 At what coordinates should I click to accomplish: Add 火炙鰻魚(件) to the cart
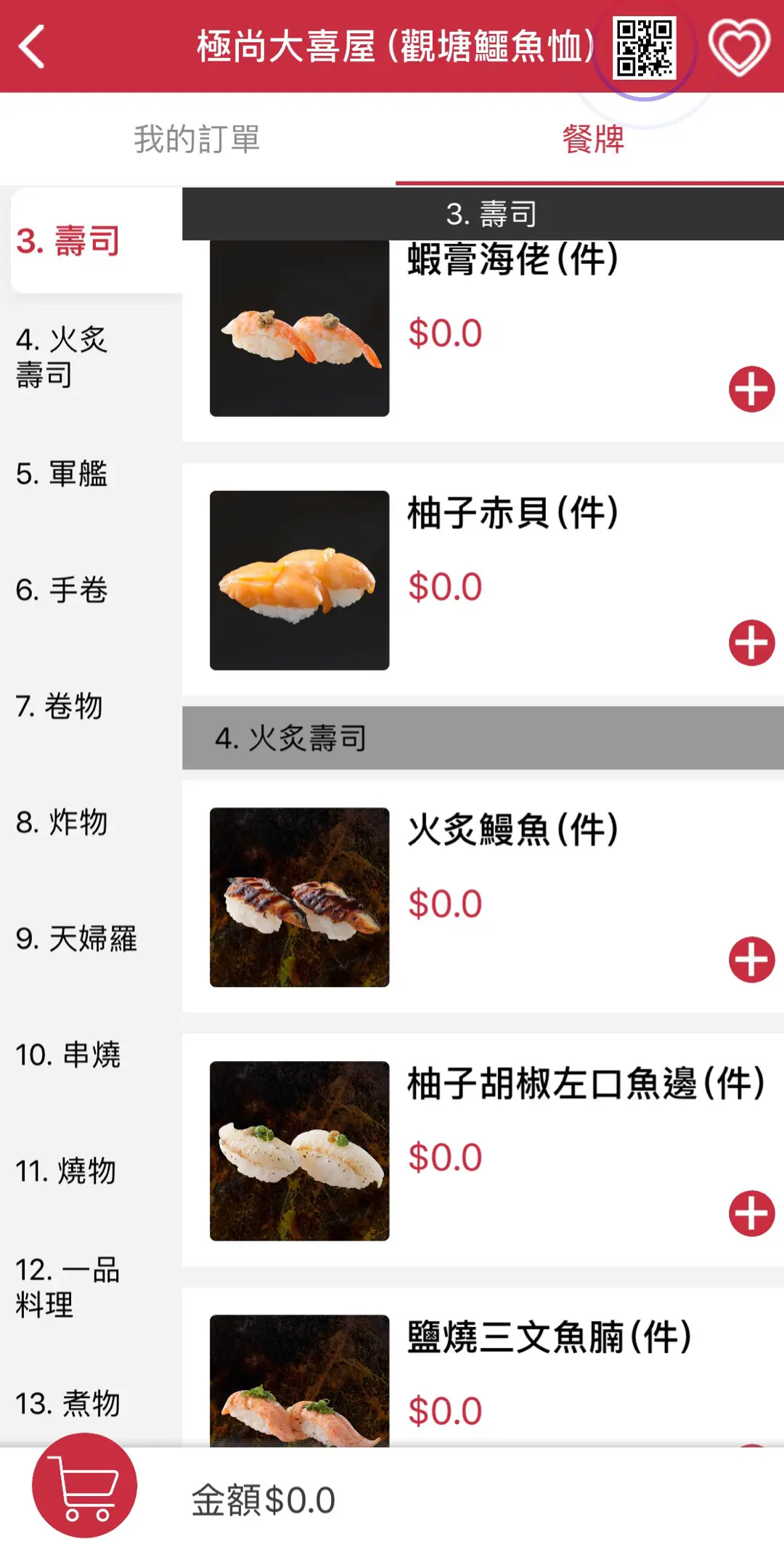pos(751,959)
